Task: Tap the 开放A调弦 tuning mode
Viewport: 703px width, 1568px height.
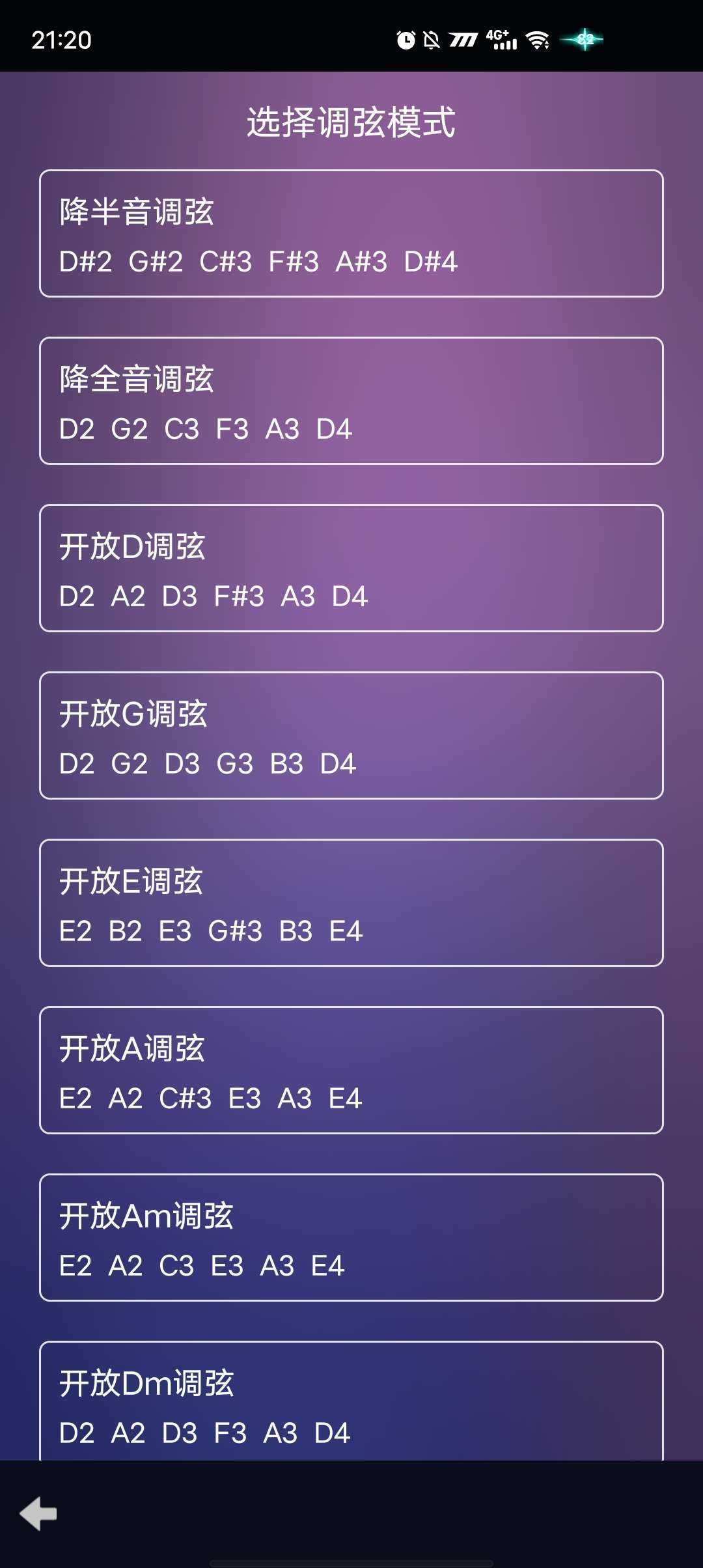Action: point(351,1071)
